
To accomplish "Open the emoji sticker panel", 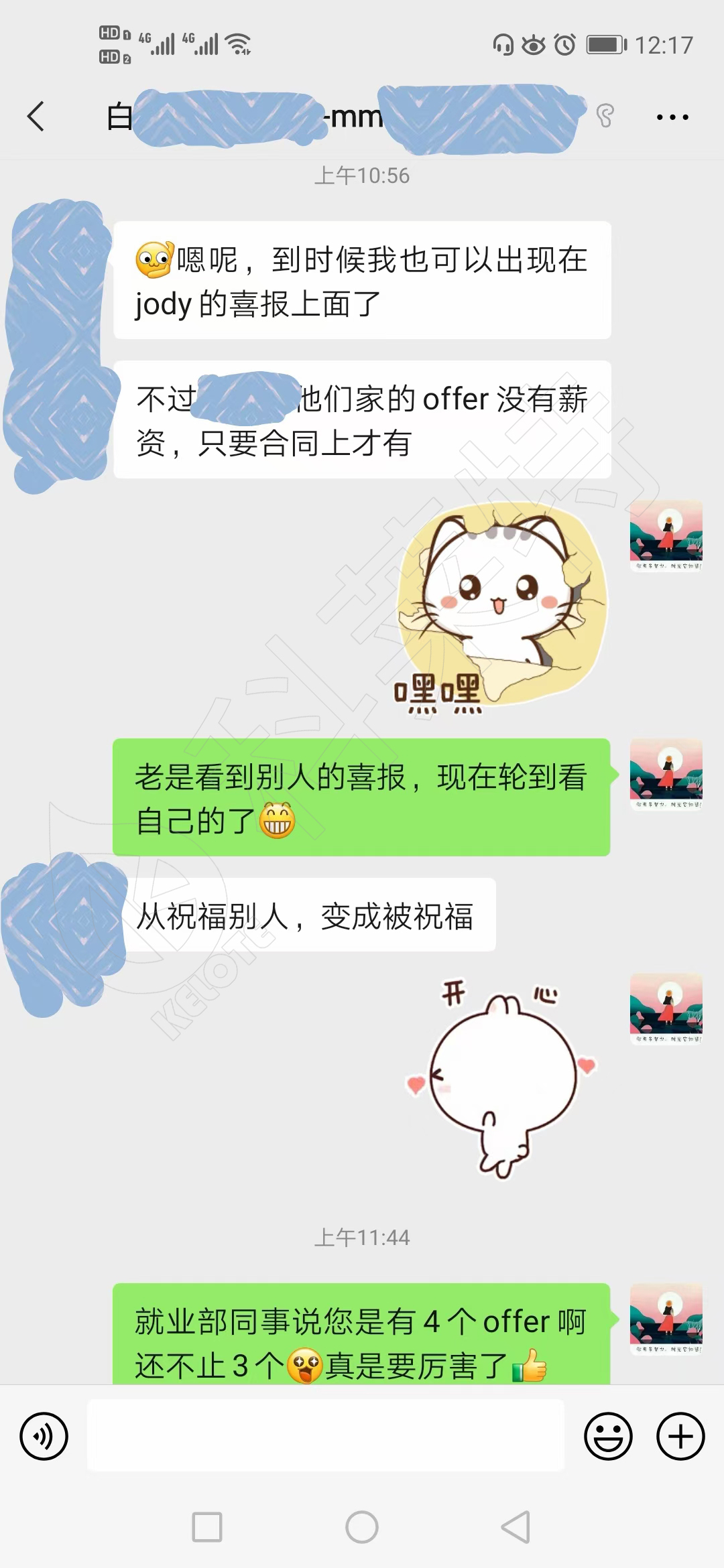I will pos(608,1436).
